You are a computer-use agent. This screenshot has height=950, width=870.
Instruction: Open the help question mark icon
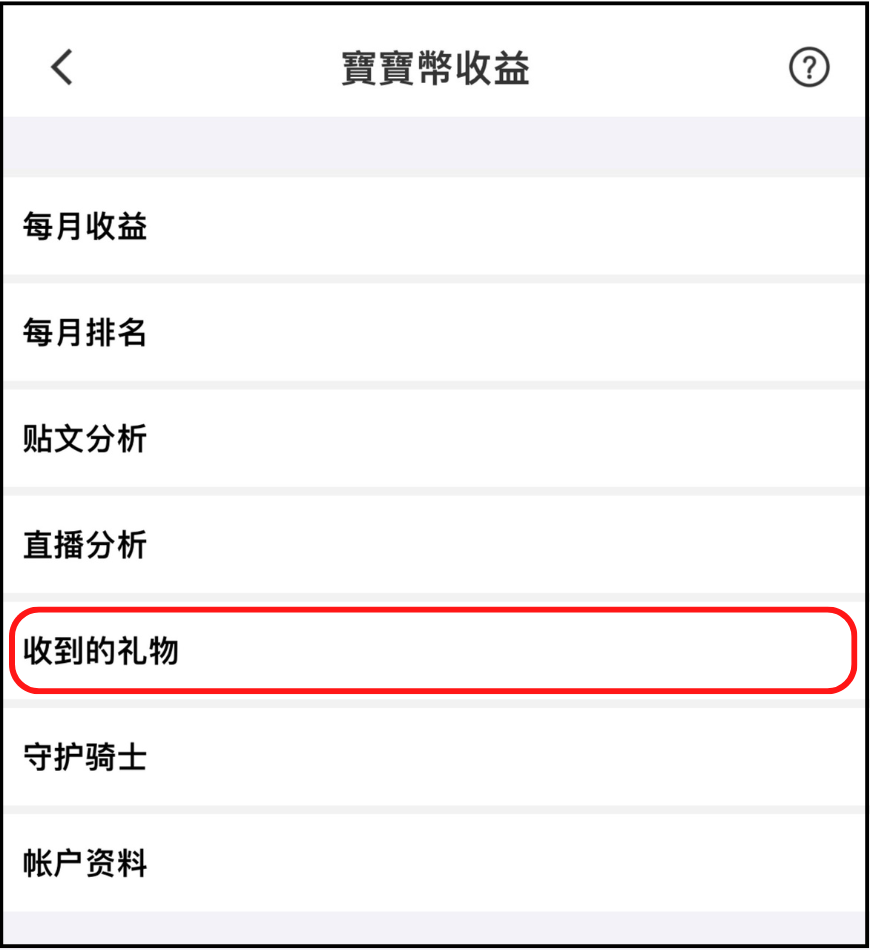pyautogui.click(x=809, y=68)
